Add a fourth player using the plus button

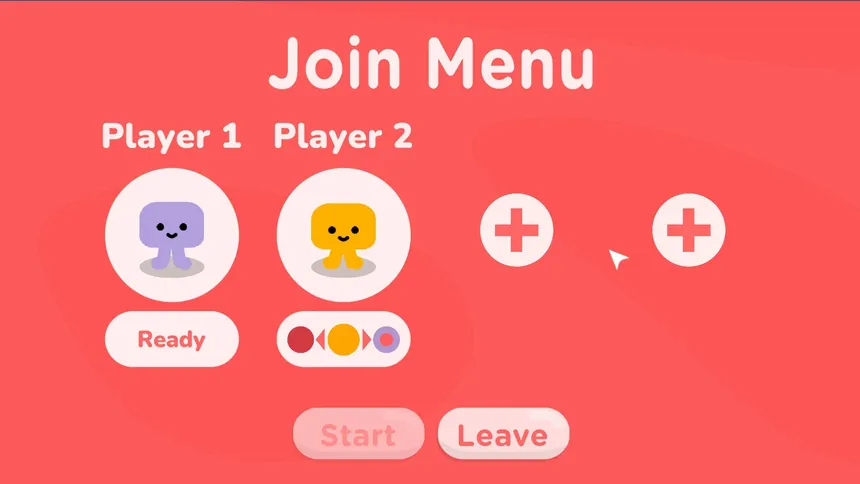pyautogui.click(x=688, y=231)
